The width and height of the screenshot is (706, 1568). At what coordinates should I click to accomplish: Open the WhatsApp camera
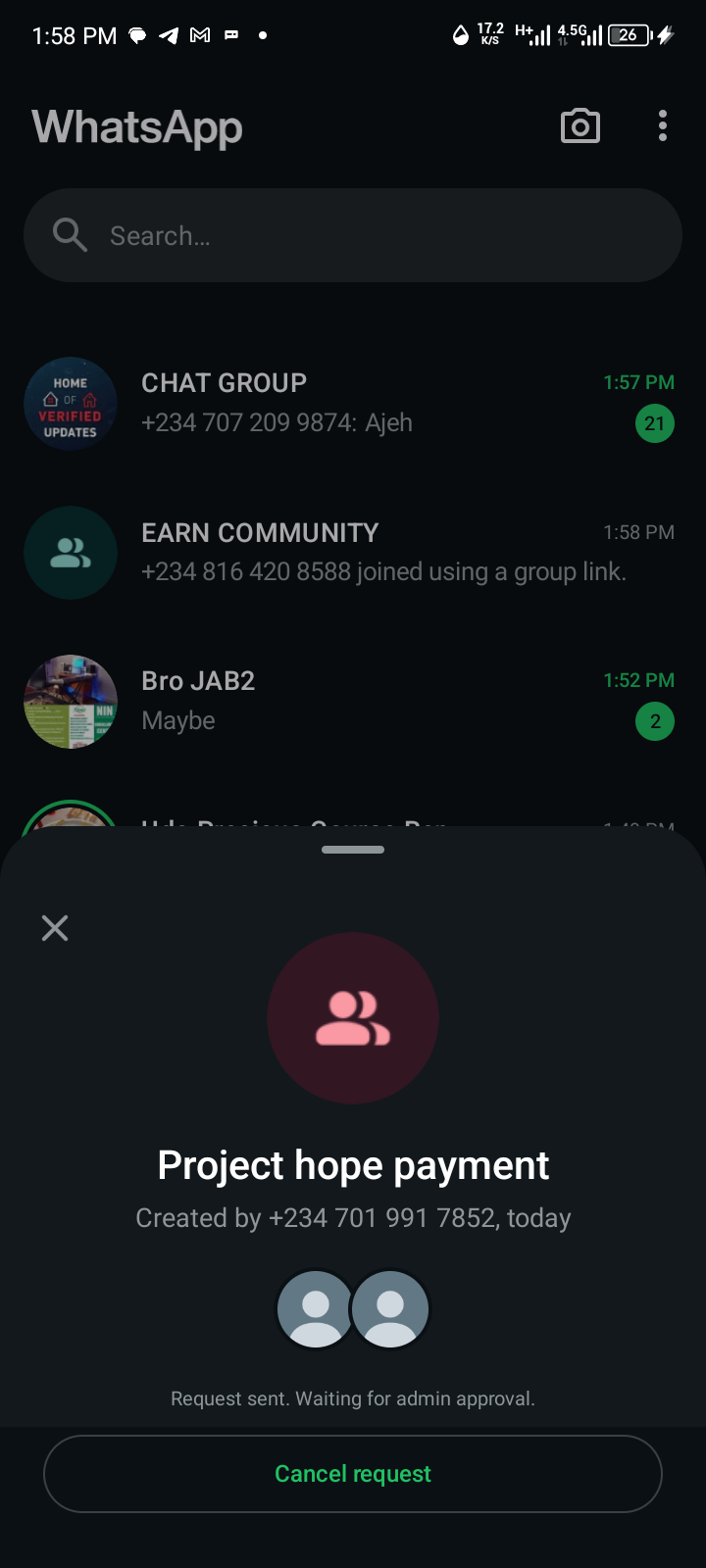(580, 126)
